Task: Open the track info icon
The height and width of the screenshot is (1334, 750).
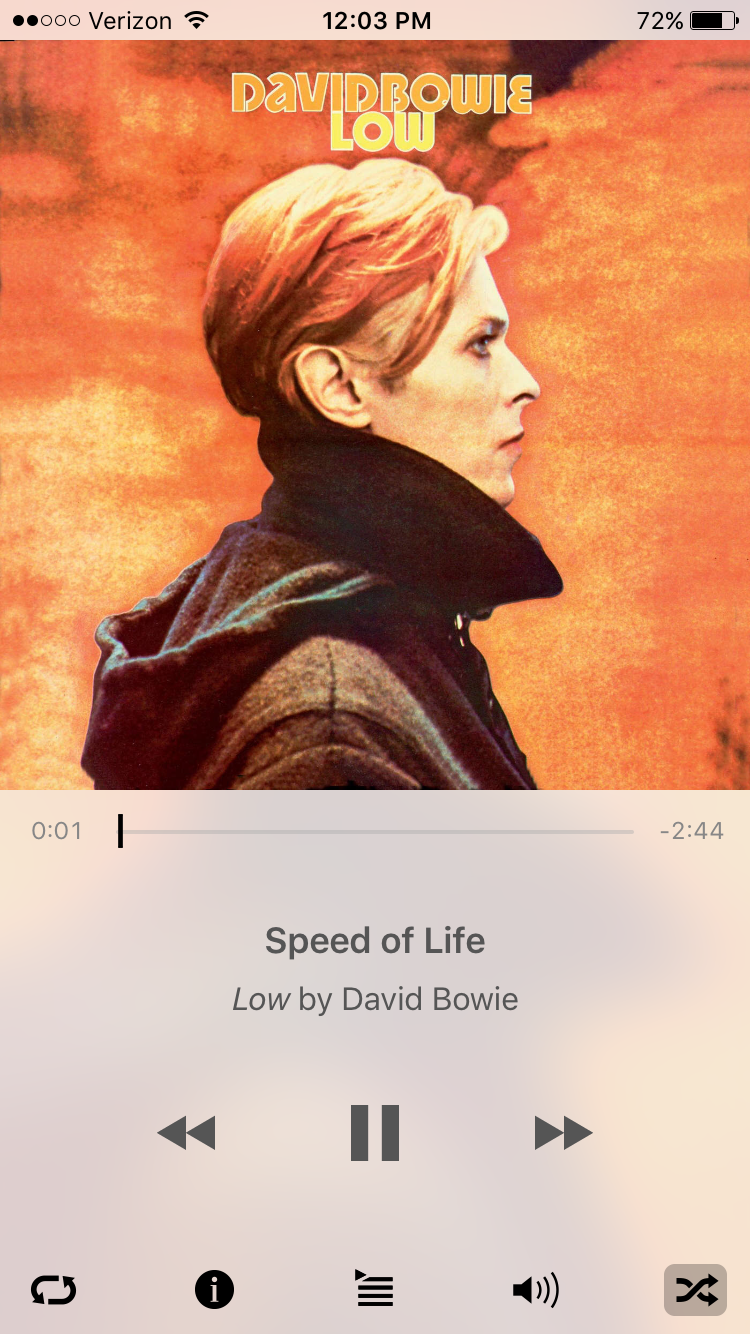Action: point(214,1290)
